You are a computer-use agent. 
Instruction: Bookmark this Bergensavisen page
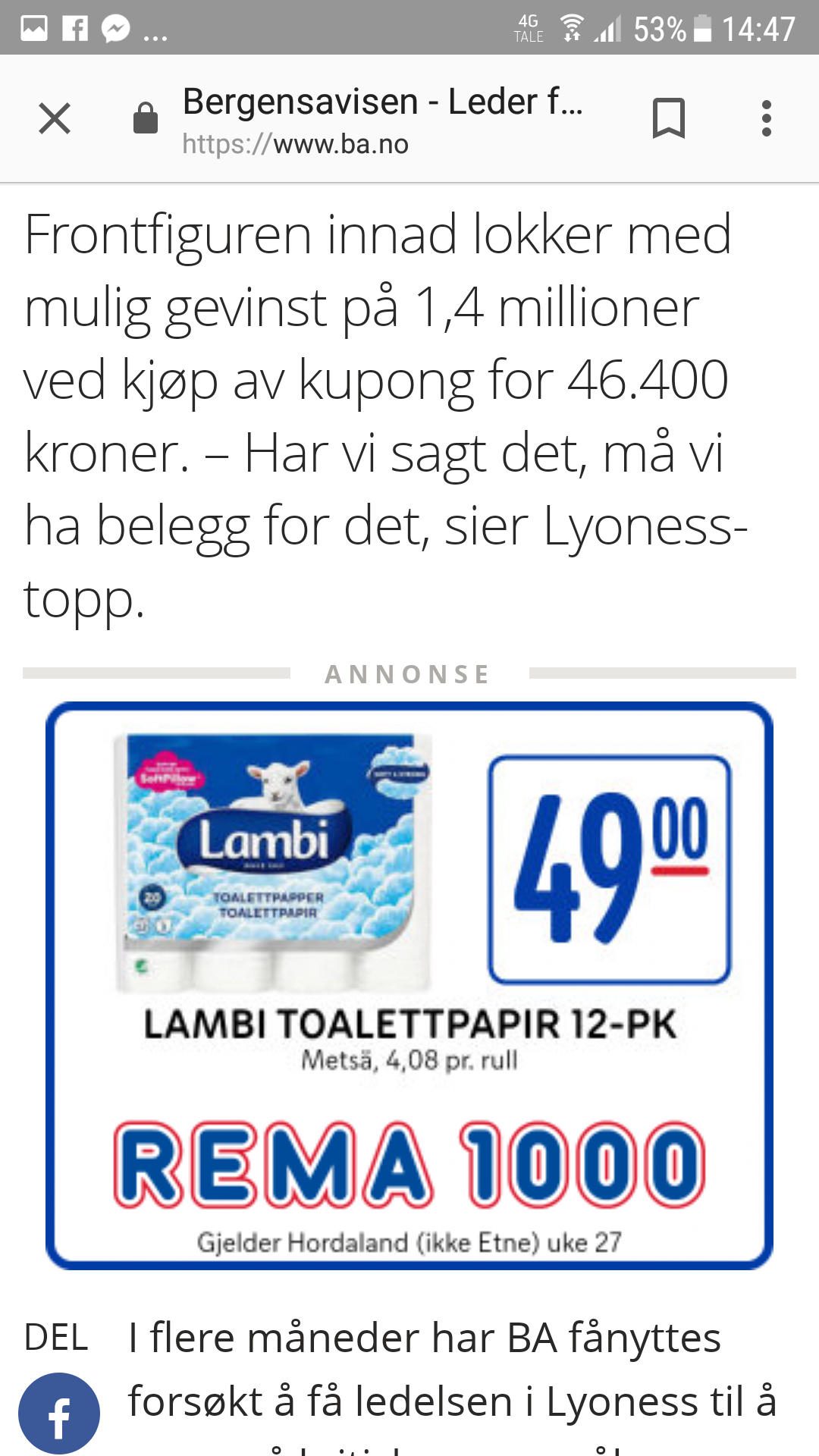coord(668,118)
